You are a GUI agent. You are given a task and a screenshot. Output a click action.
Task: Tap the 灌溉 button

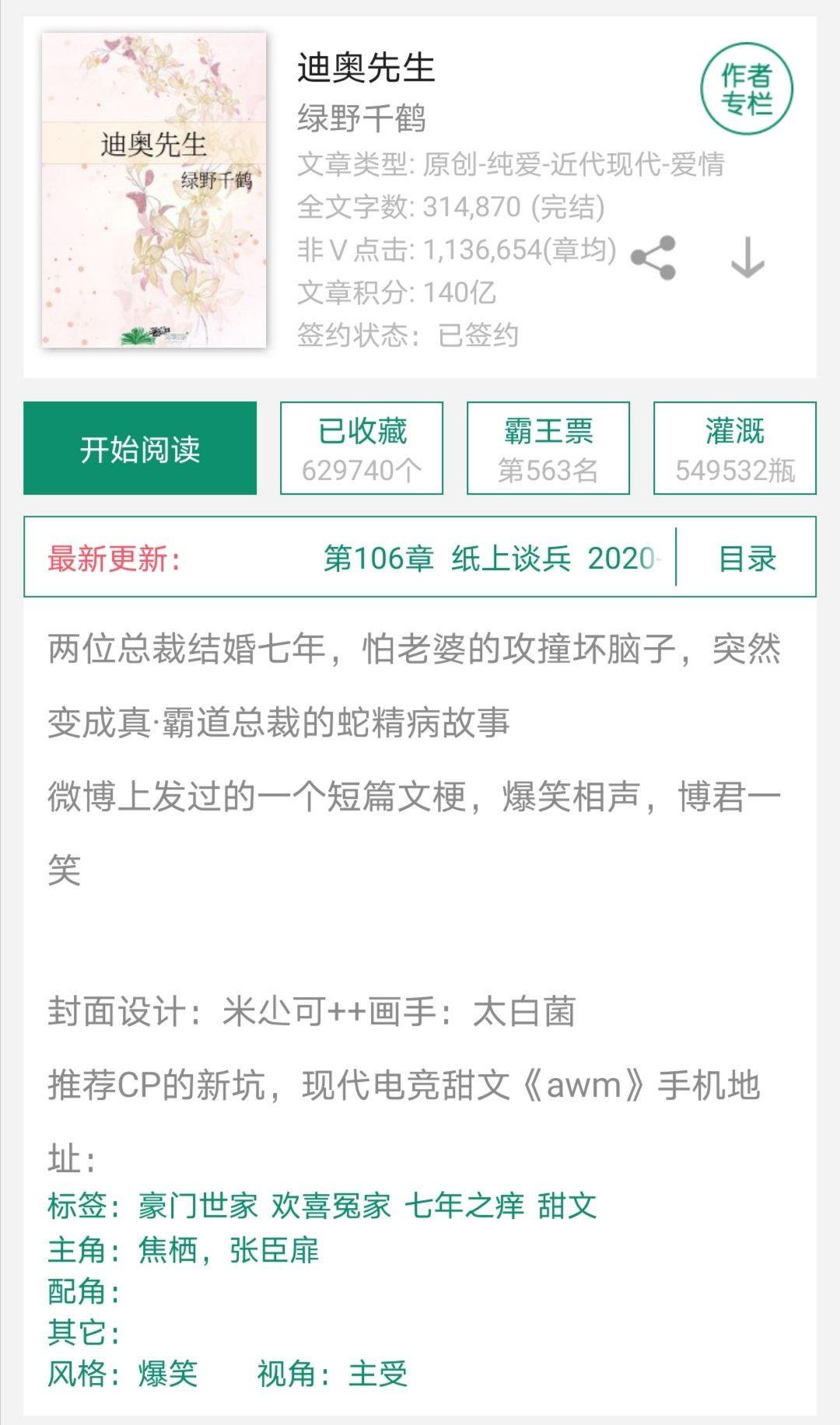coord(735,448)
